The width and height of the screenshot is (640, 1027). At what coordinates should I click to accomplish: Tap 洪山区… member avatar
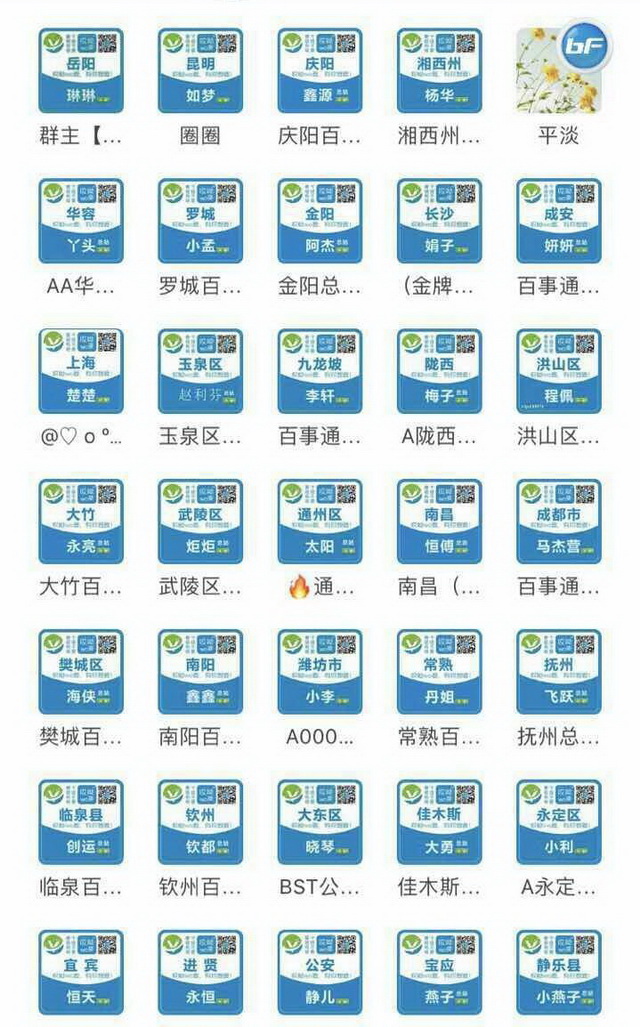tap(558, 371)
